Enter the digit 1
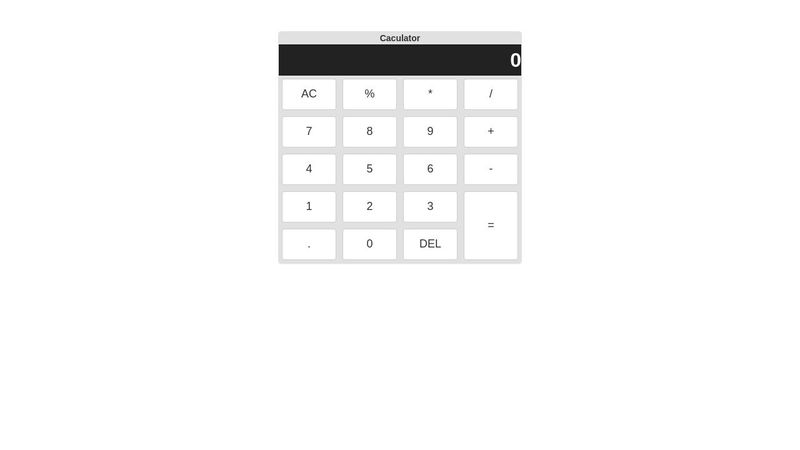The height and width of the screenshot is (450, 800). click(x=309, y=206)
